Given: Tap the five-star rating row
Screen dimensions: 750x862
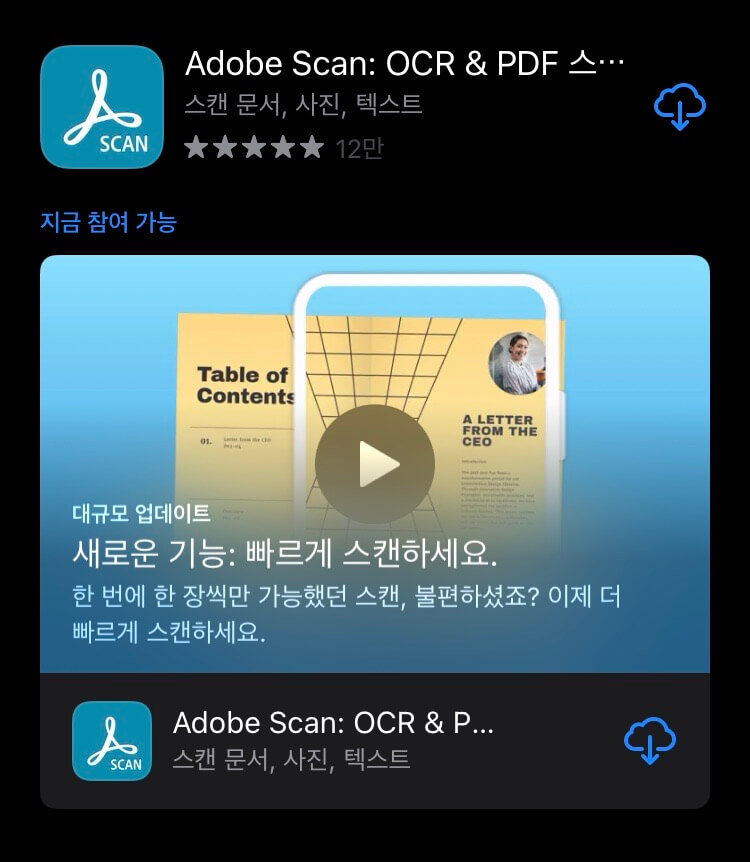Looking at the screenshot, I should [255, 148].
